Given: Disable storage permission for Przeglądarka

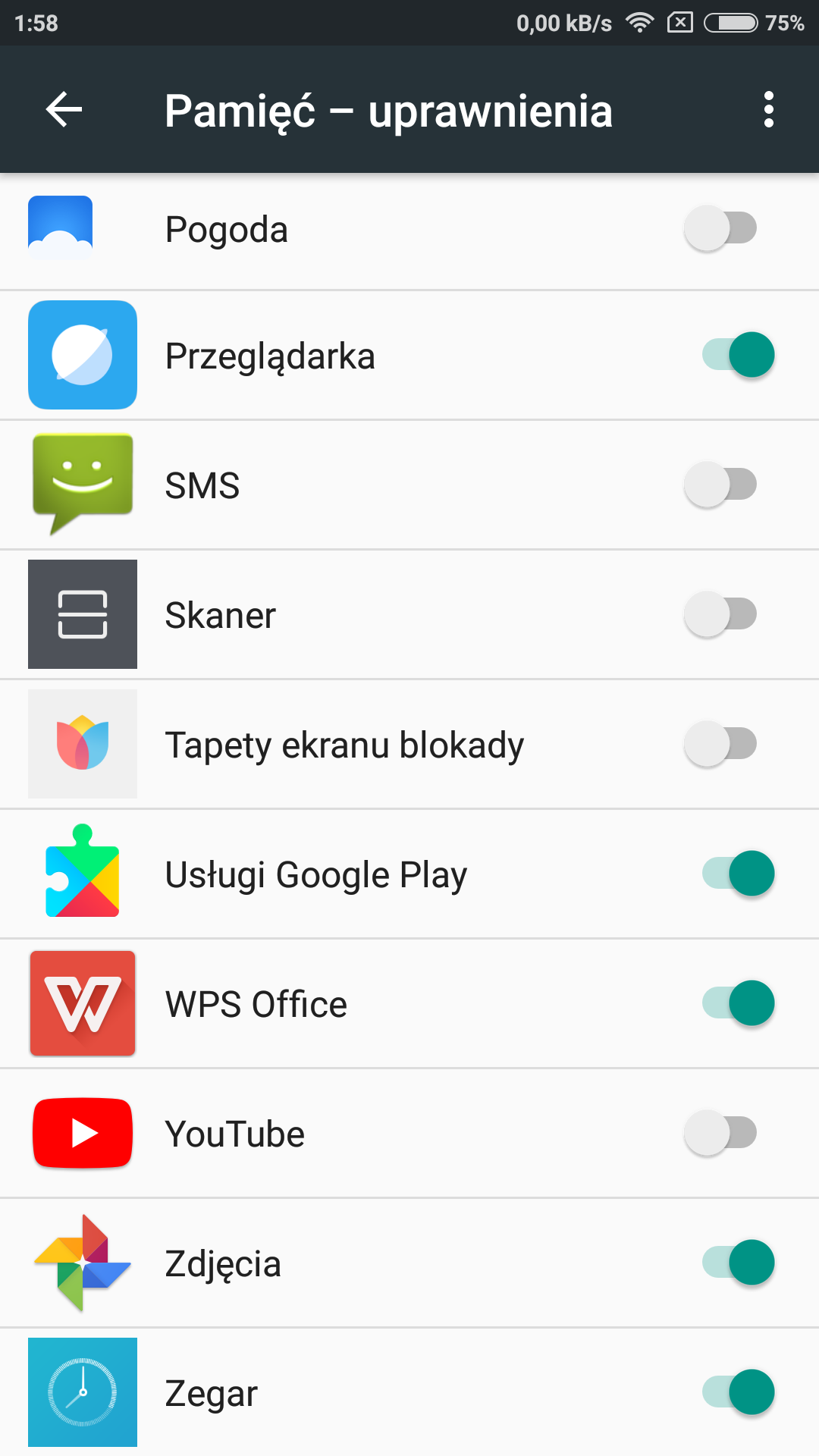Looking at the screenshot, I should coord(738,355).
